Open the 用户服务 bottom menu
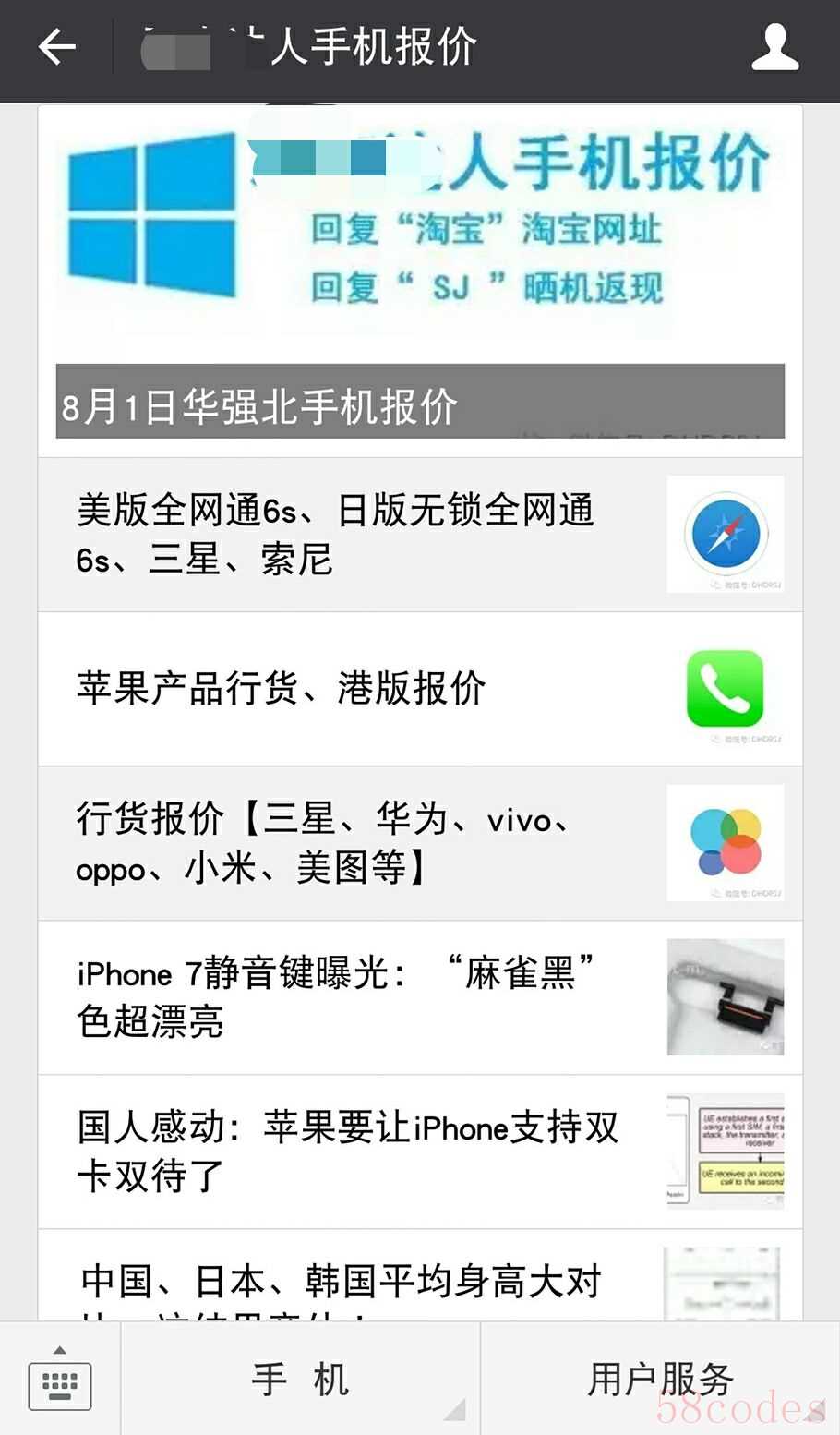The width and height of the screenshot is (840, 1435). pos(660,1381)
